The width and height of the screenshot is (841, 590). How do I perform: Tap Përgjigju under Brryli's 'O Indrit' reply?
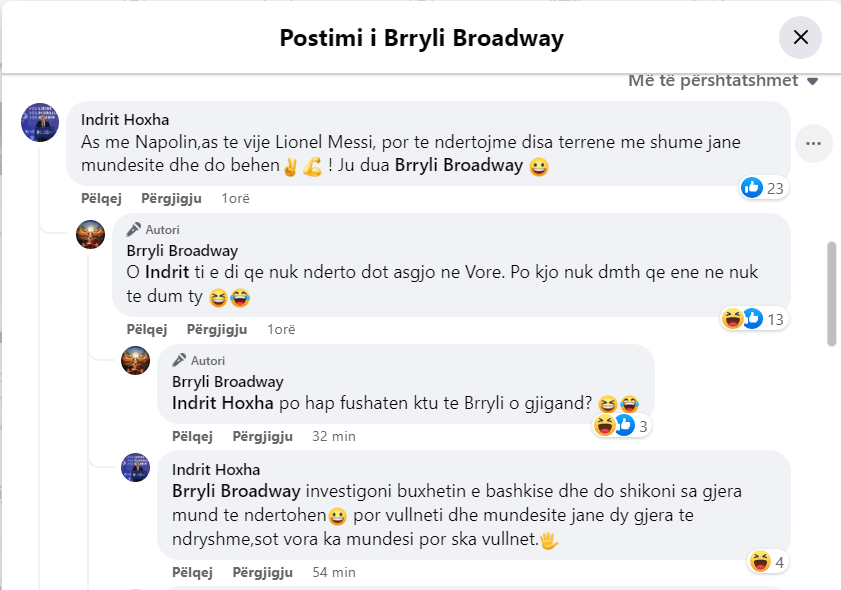[216, 329]
